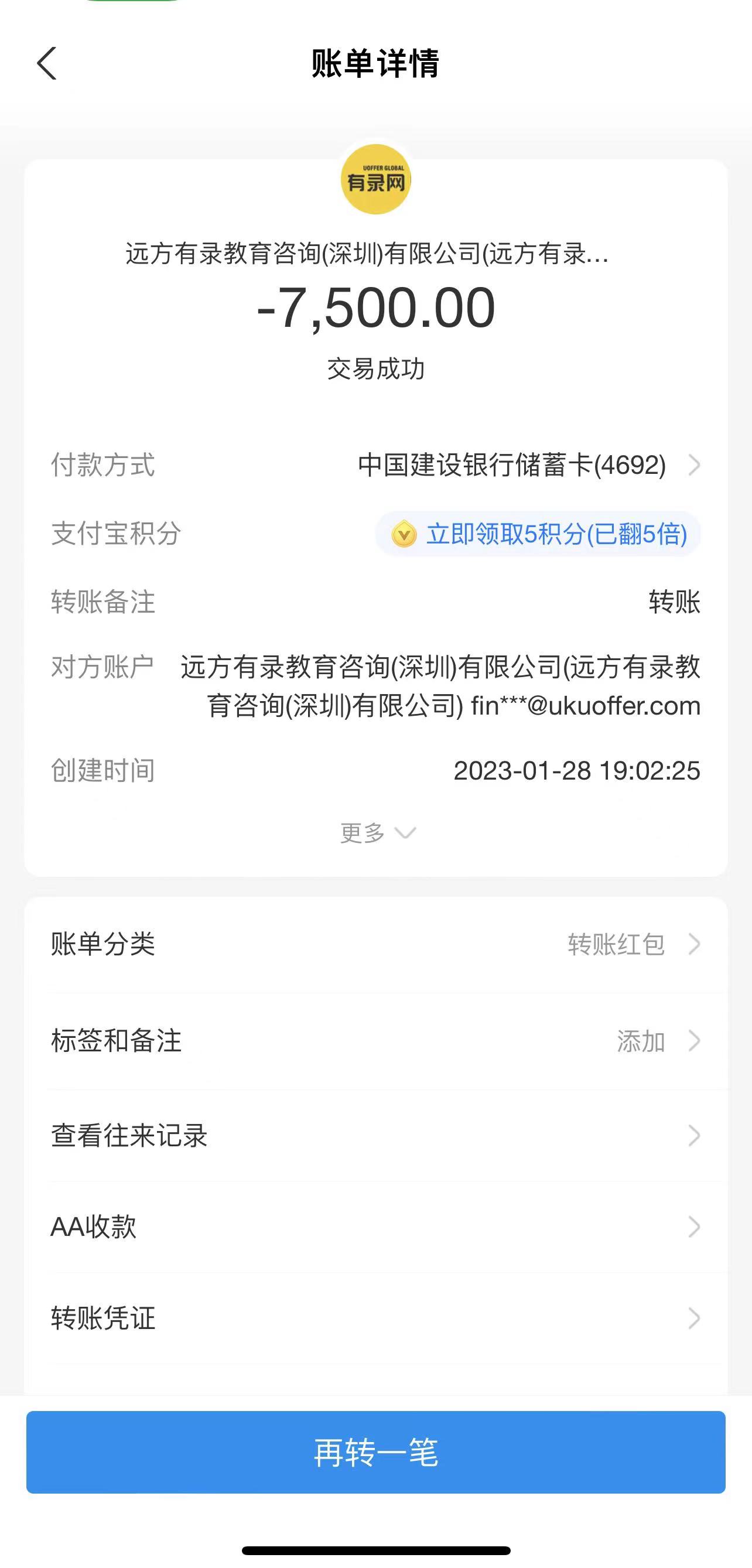Add a note via 标签和备注
752x1568 pixels.
pyautogui.click(x=375, y=1041)
